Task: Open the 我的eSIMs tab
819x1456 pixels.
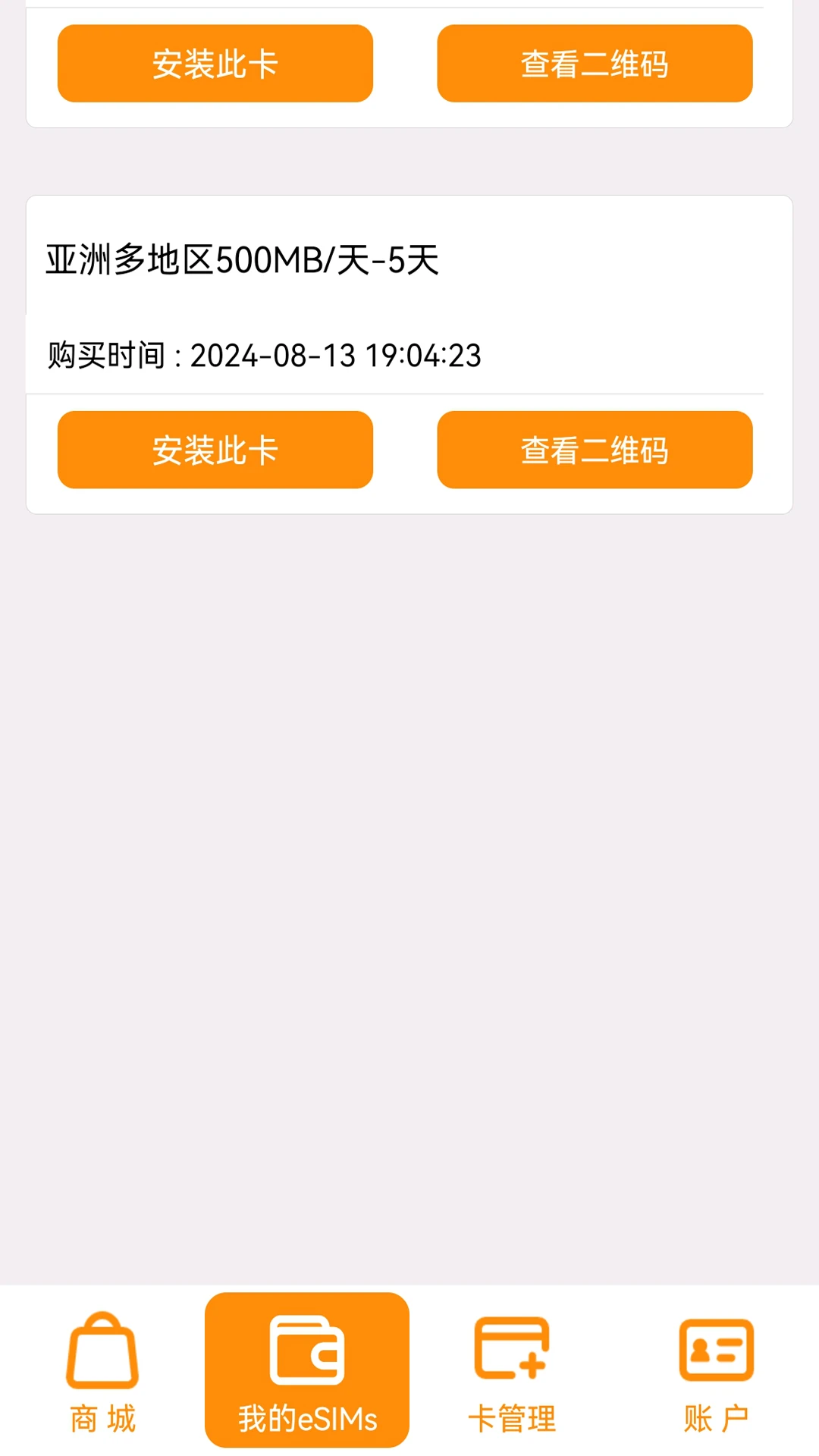Action: pos(307,1371)
